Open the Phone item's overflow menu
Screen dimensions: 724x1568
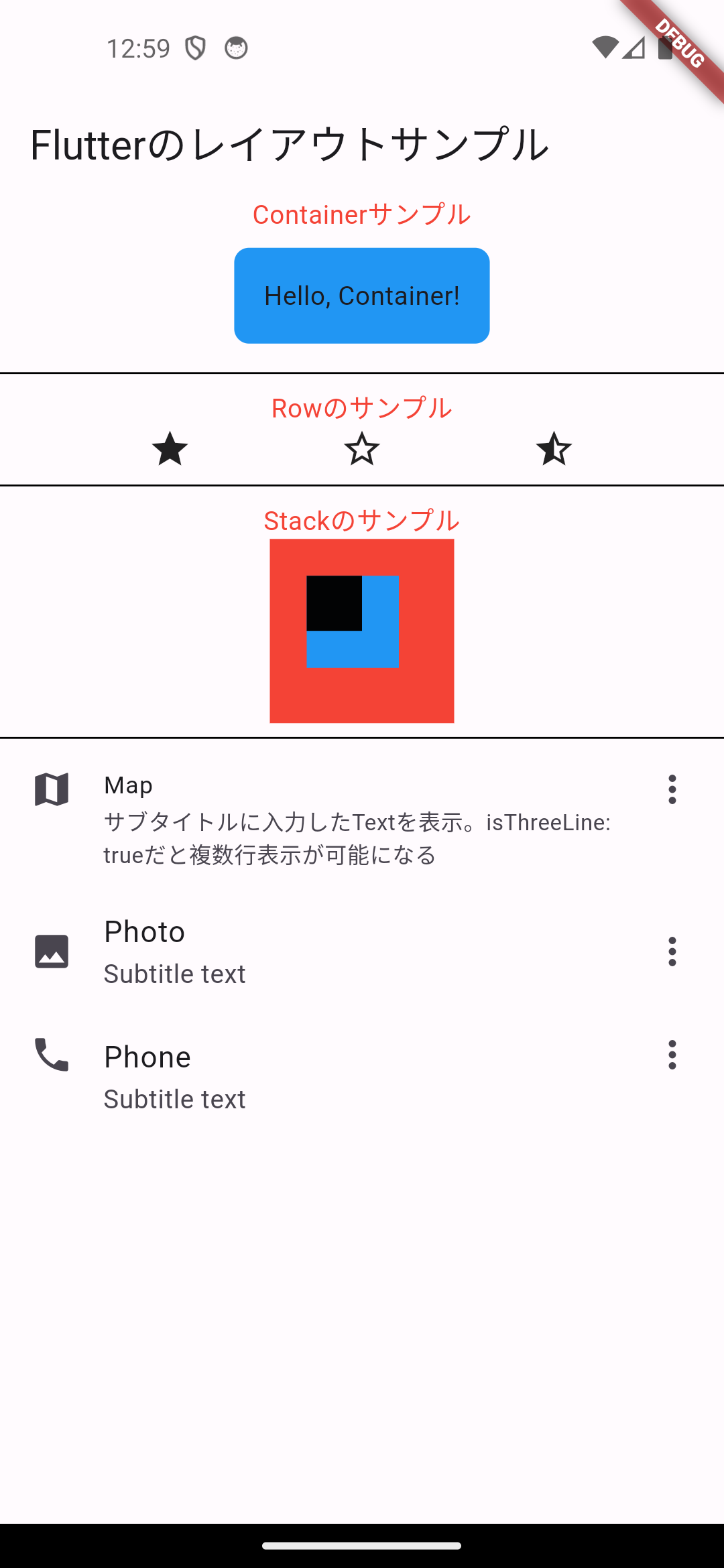coord(672,1055)
